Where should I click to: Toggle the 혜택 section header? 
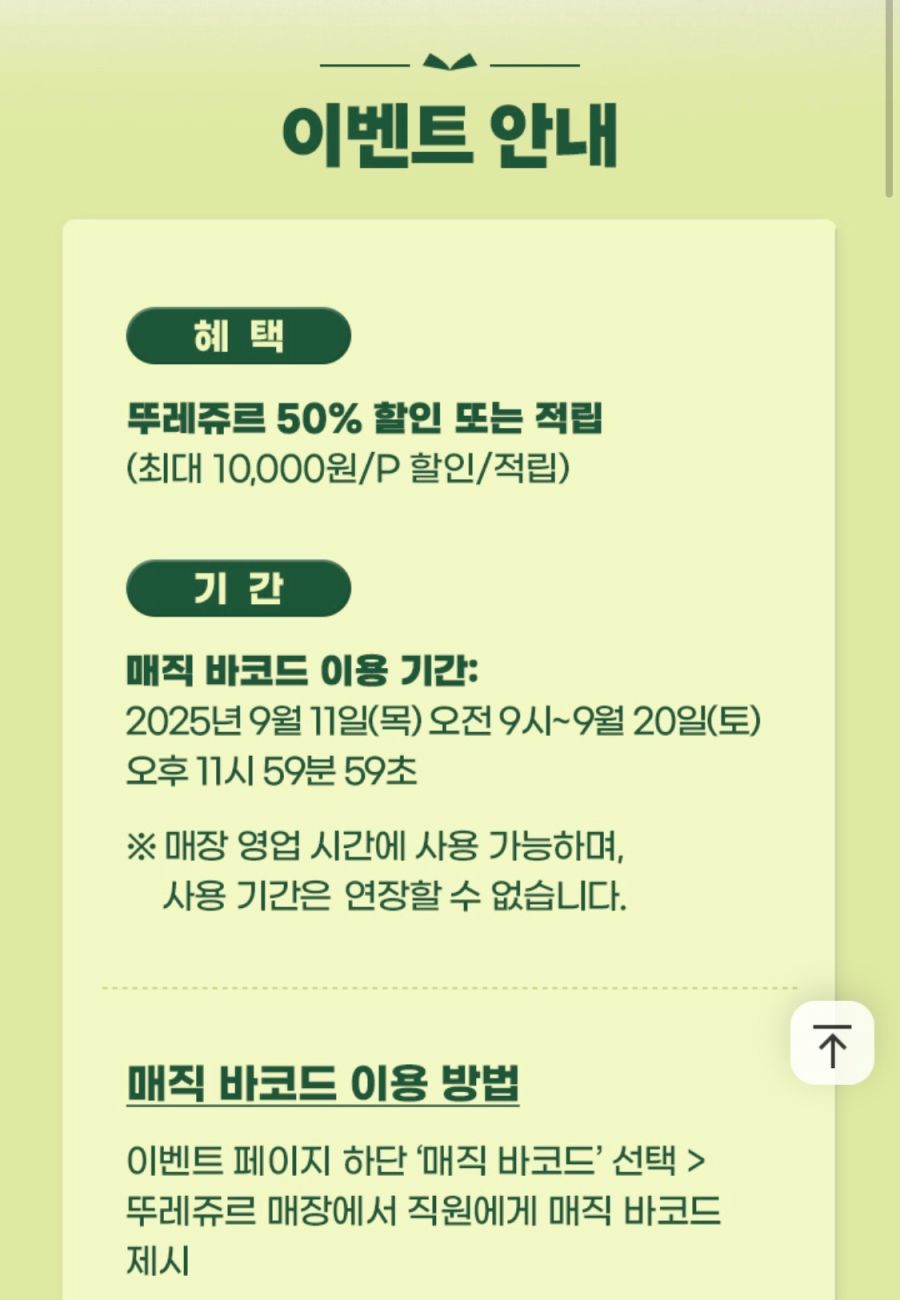coord(237,336)
